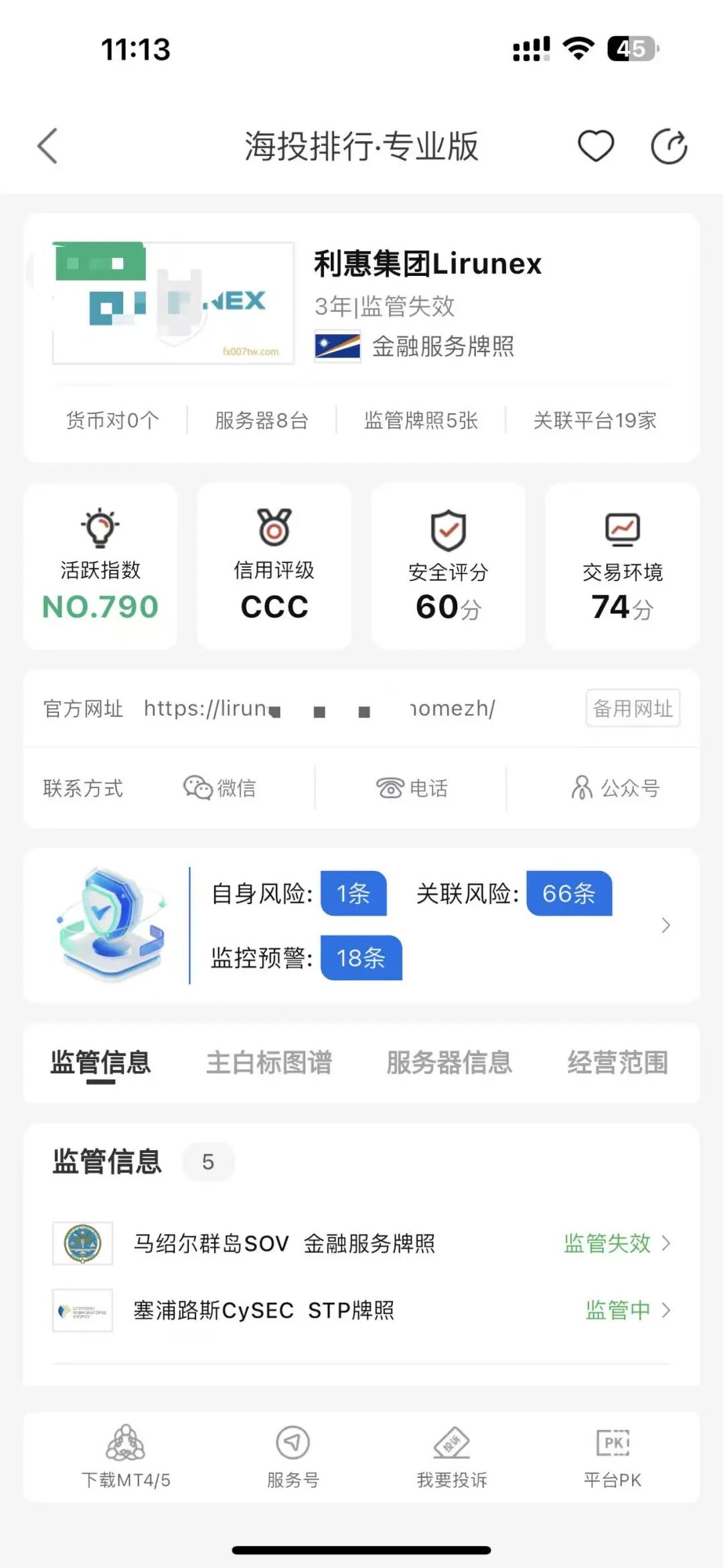
Task: Open details for 塞浦路斯CySEC STP牌照
Action: pyautogui.click(x=361, y=1310)
